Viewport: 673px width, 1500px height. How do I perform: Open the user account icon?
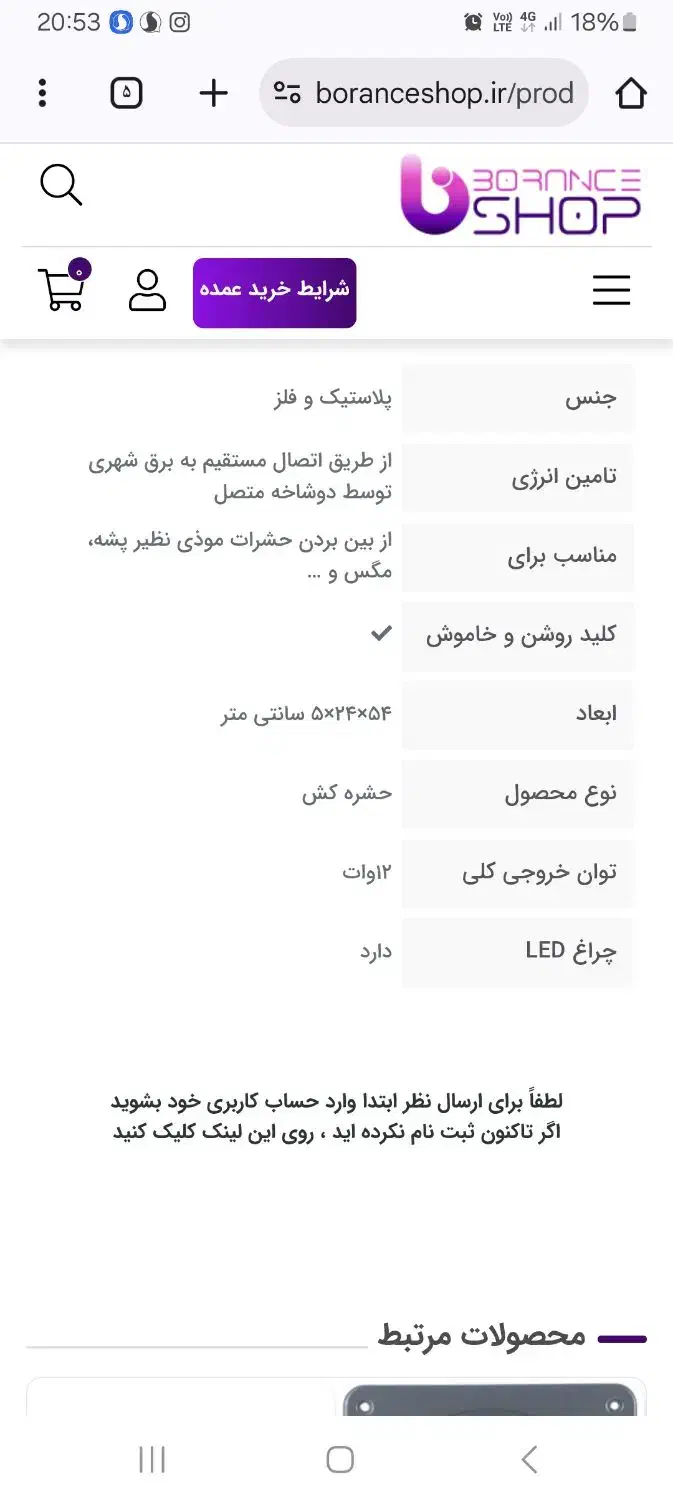[x=147, y=290]
